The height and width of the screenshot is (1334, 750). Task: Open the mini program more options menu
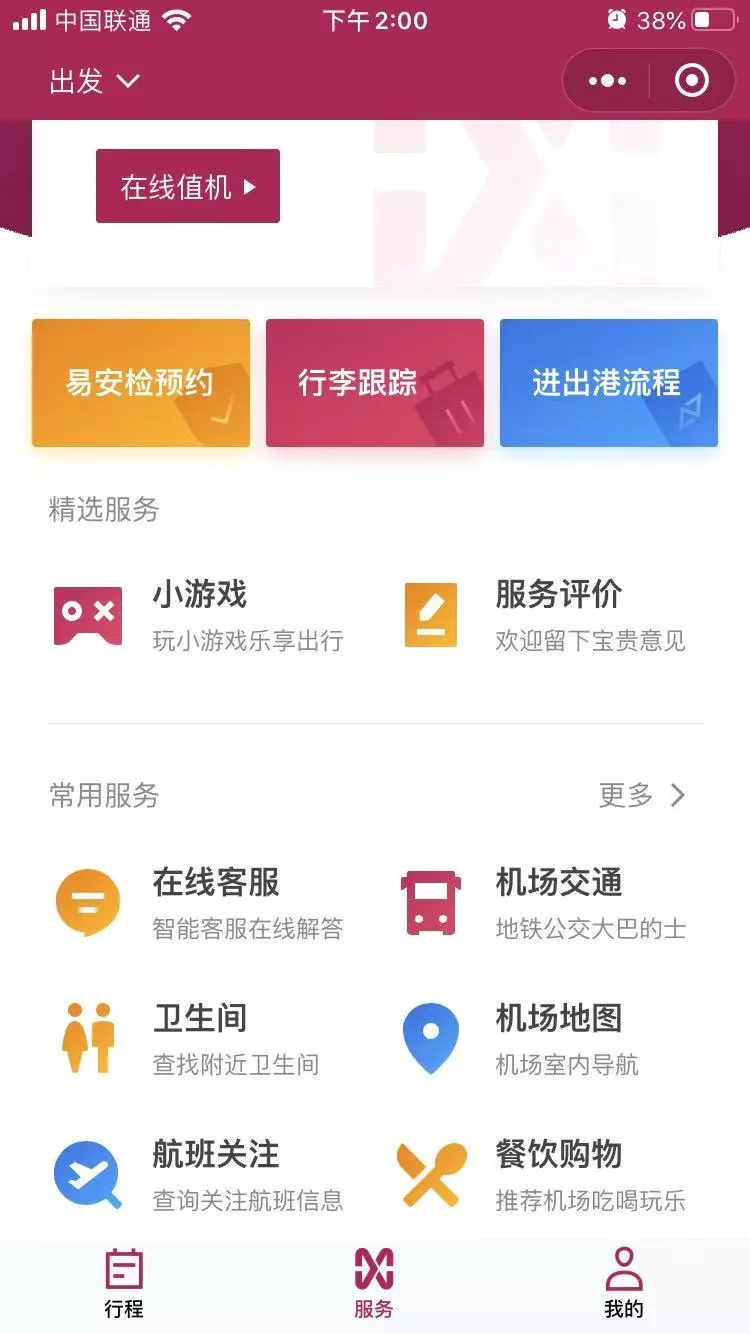coord(607,81)
